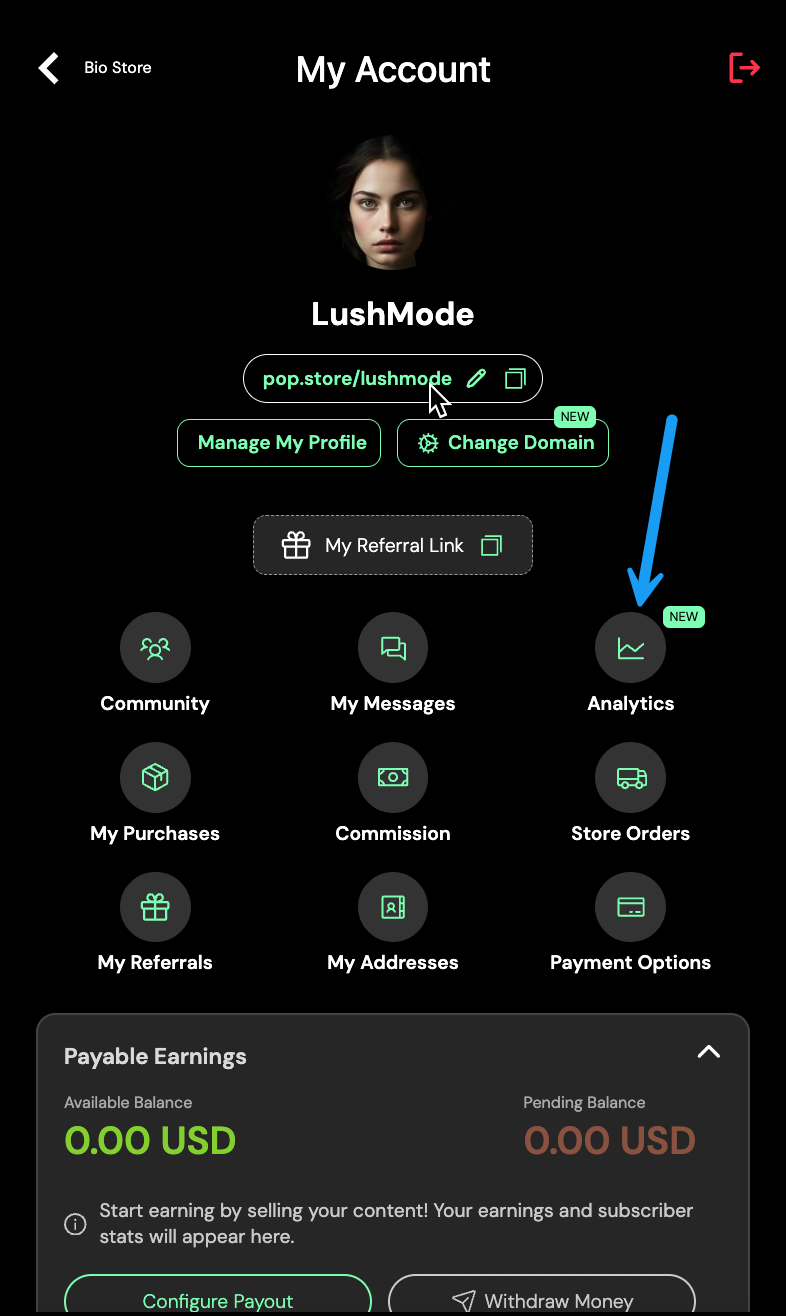Tap Withdraw Money
The image size is (786, 1316).
542,1298
